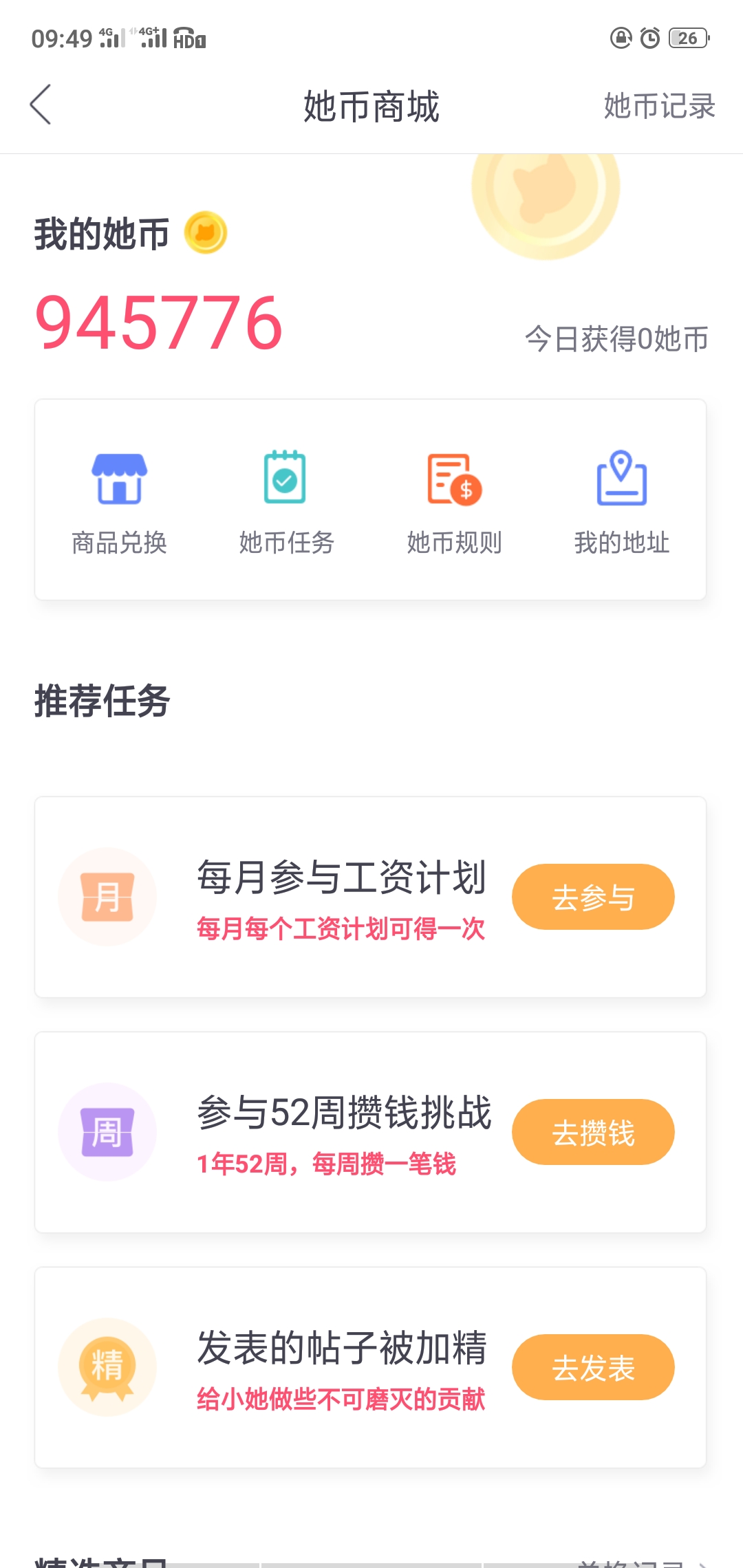Screen dimensions: 743x1568
Task: Open the 每月参与工资计划 task card
Action: (x=370, y=897)
